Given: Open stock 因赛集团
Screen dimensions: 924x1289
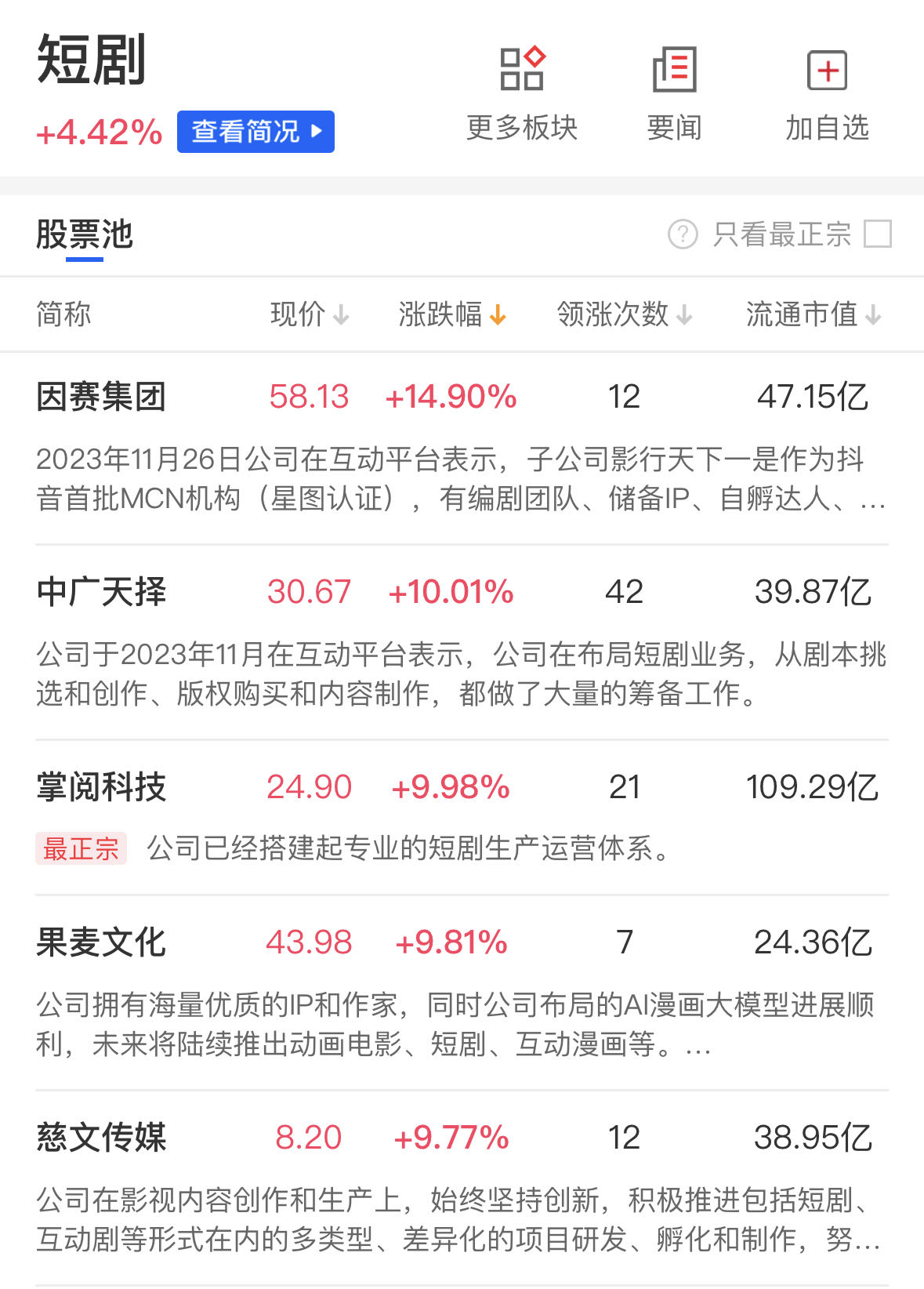Looking at the screenshot, I should 101,397.
